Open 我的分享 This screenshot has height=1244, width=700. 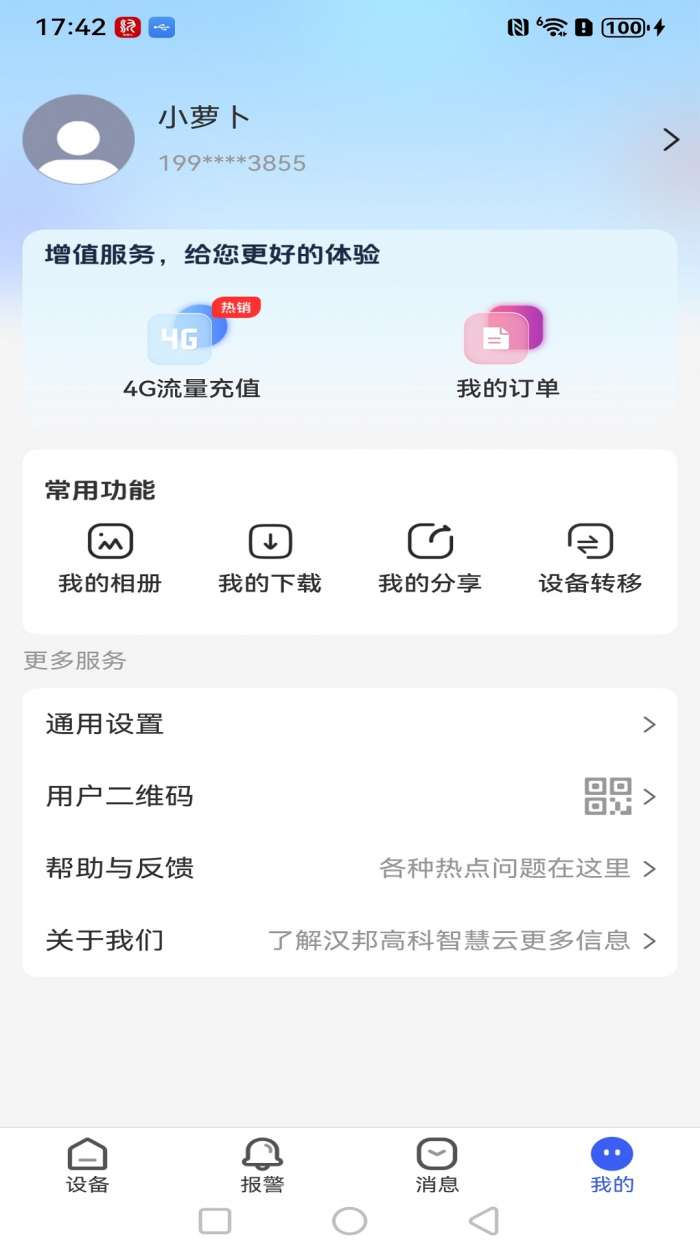coord(430,559)
